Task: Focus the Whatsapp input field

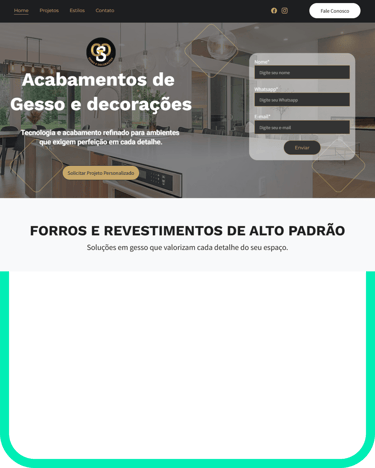Action: (x=302, y=100)
